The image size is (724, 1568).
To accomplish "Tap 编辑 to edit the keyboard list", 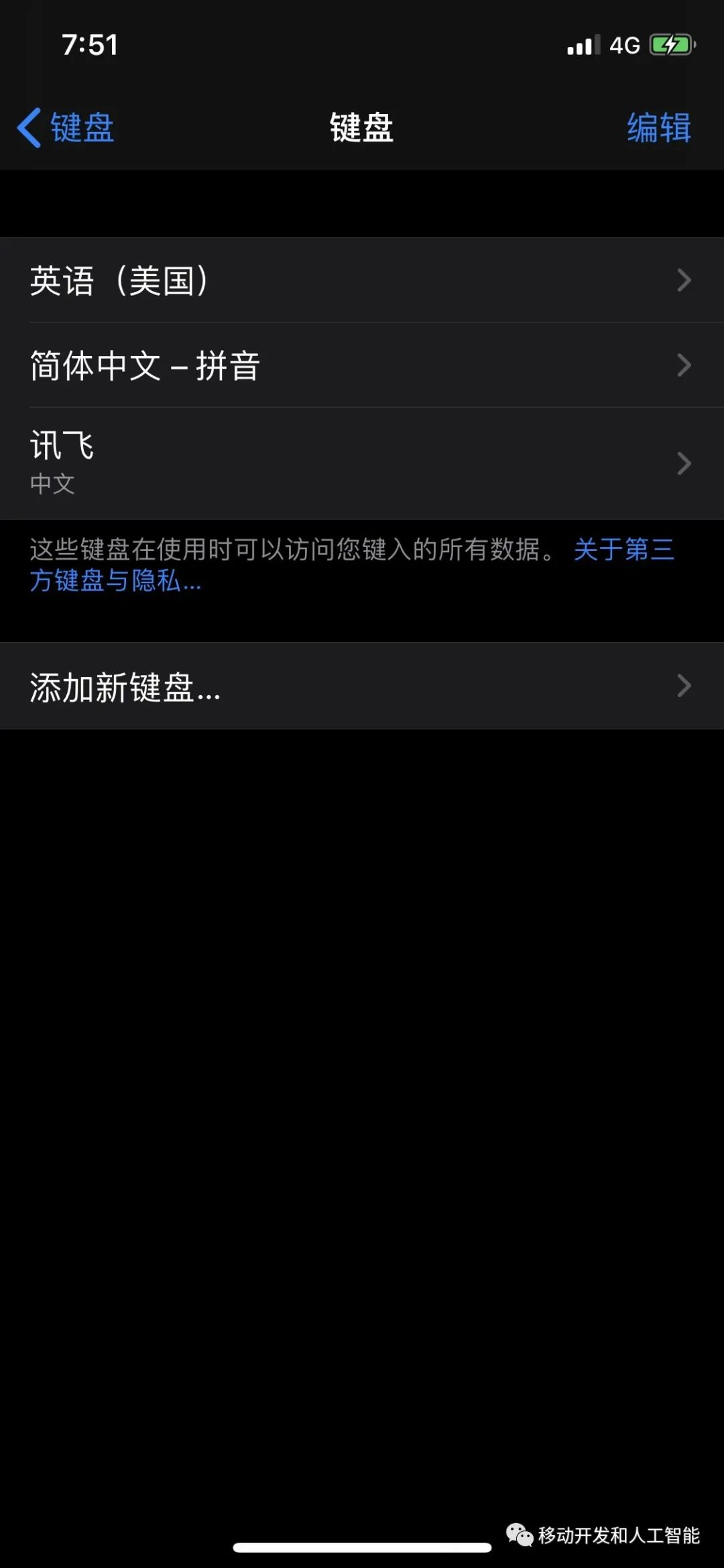I will (659, 127).
